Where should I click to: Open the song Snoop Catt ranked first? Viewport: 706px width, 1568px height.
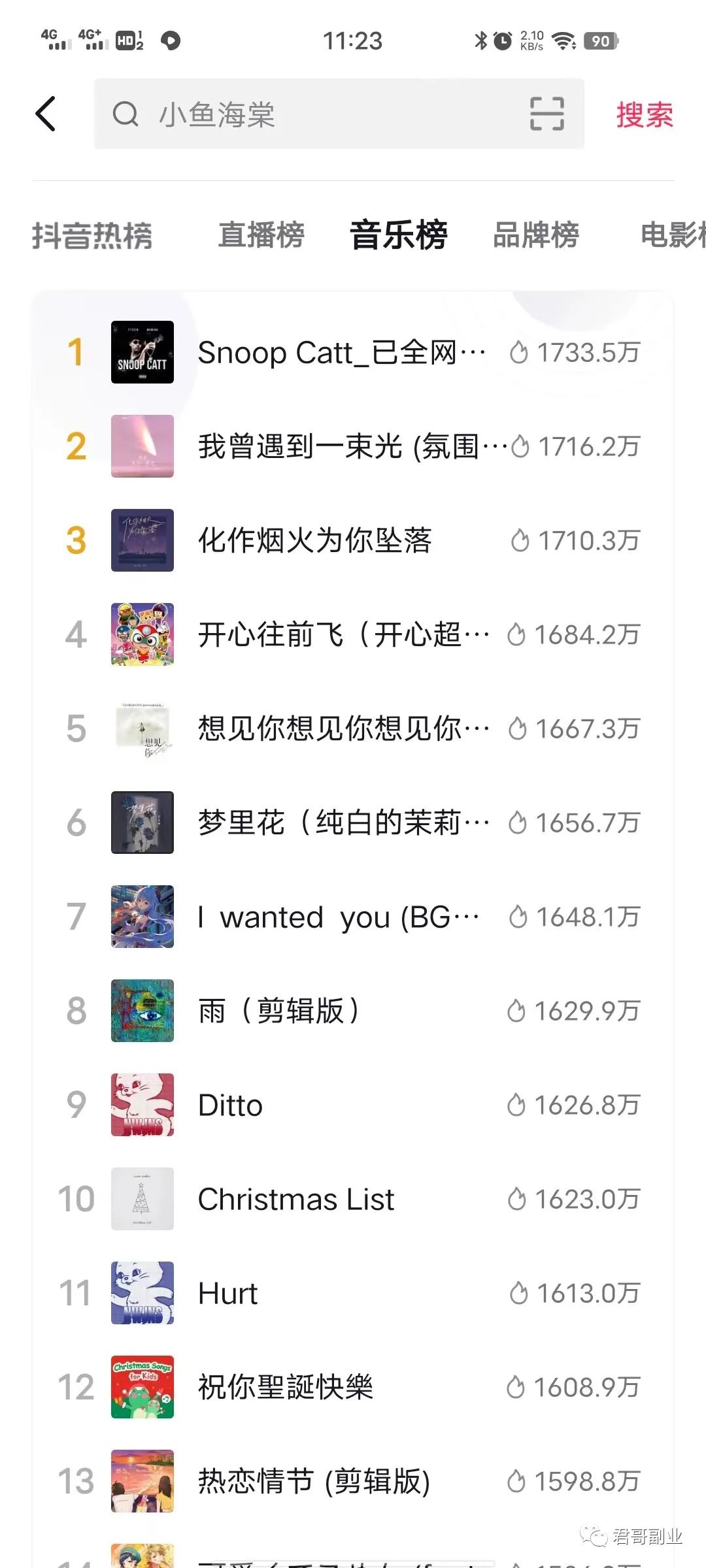(x=340, y=353)
